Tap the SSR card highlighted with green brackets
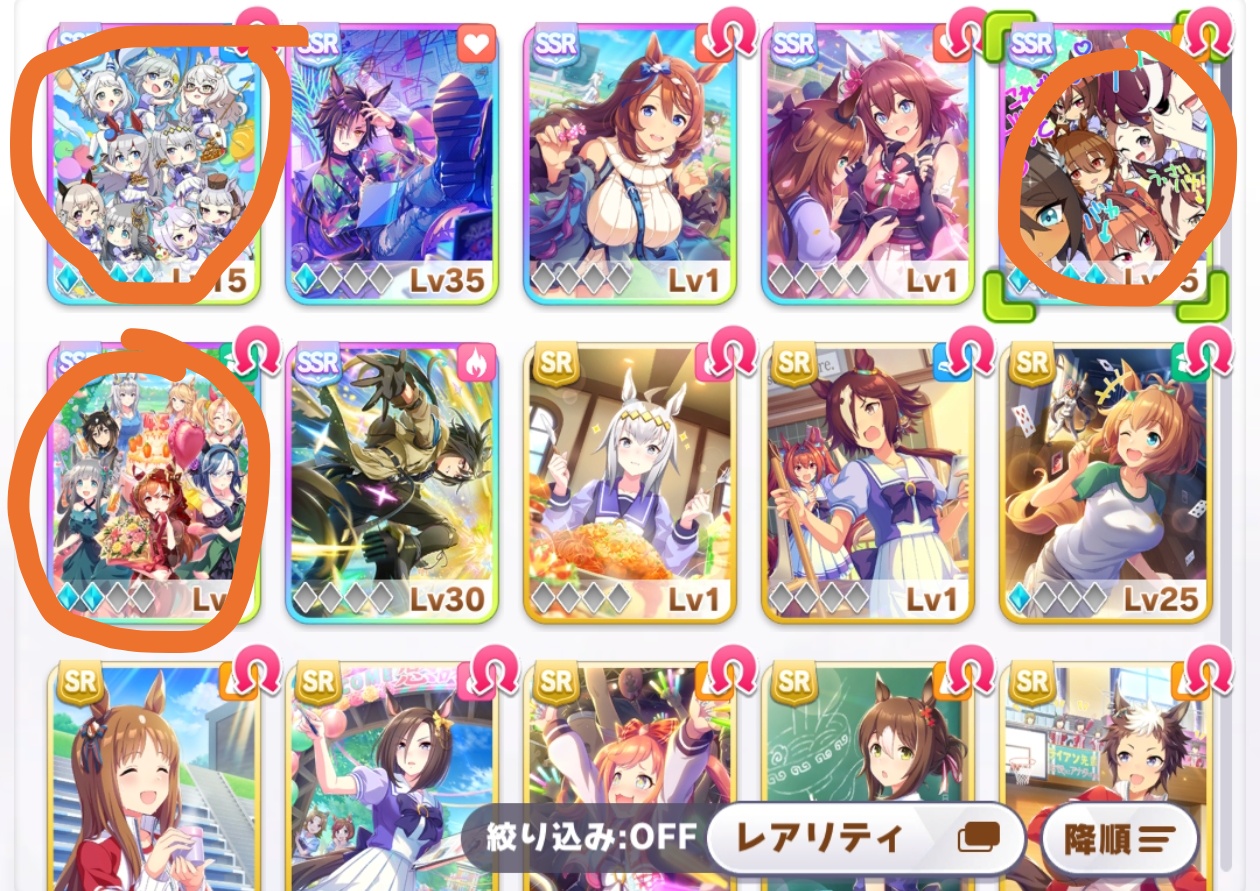 (1105, 165)
